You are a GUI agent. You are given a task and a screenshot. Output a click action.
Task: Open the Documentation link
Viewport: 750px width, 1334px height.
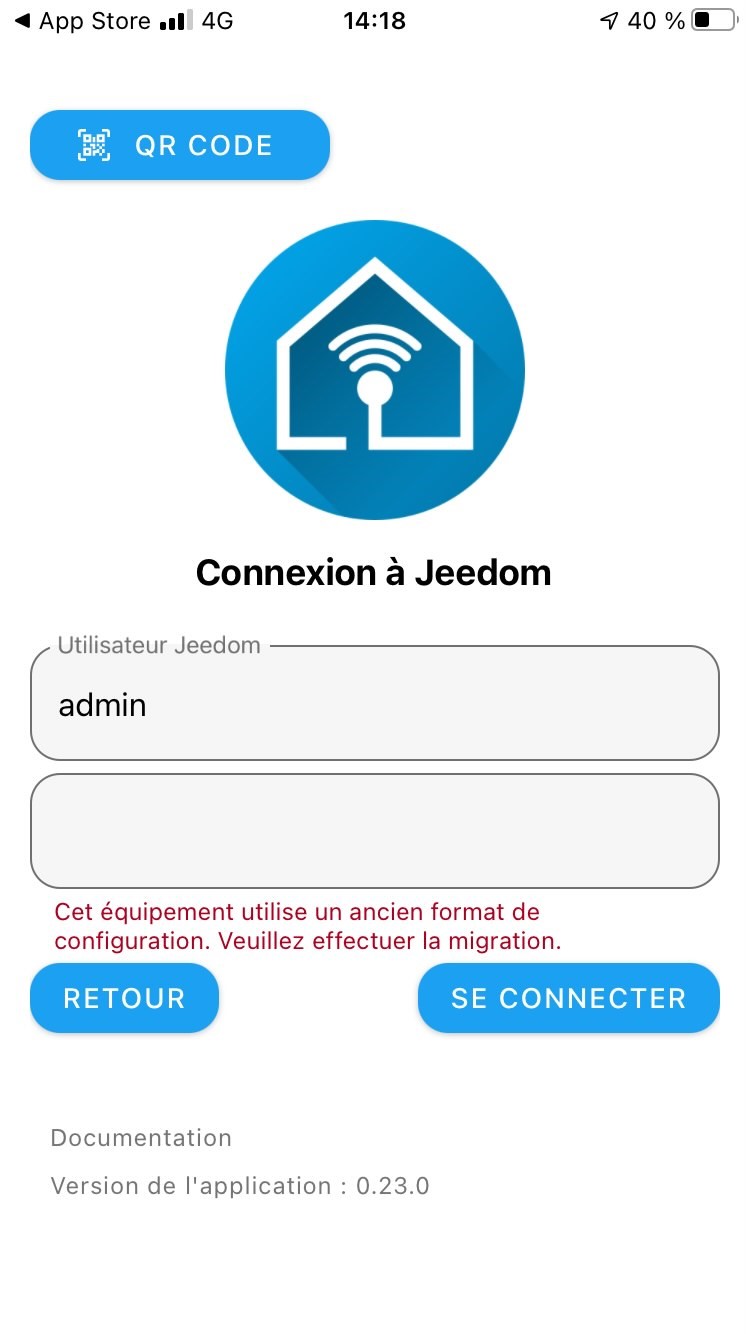click(141, 1138)
